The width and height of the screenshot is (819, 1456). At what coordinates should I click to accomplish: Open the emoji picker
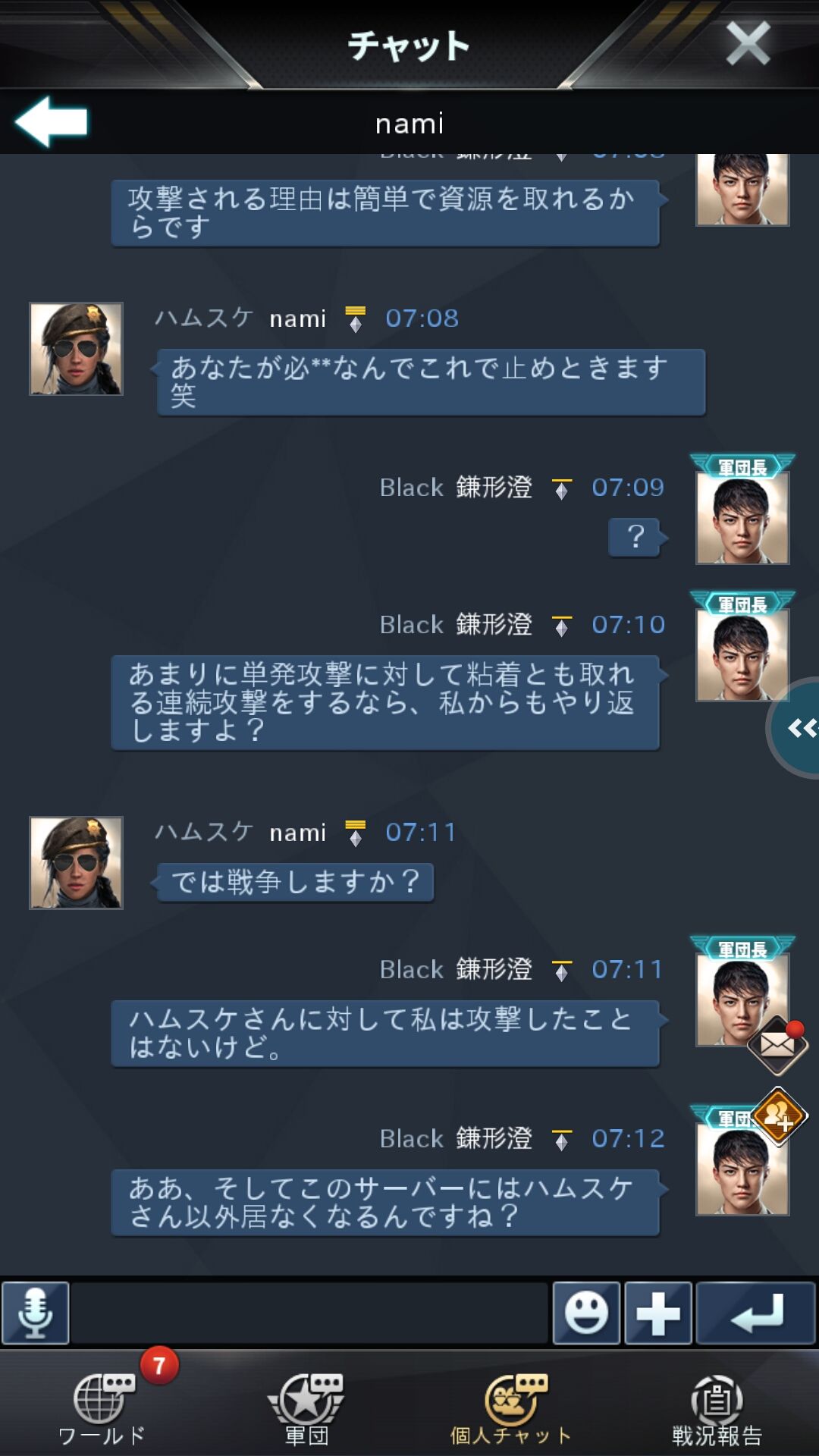586,1313
